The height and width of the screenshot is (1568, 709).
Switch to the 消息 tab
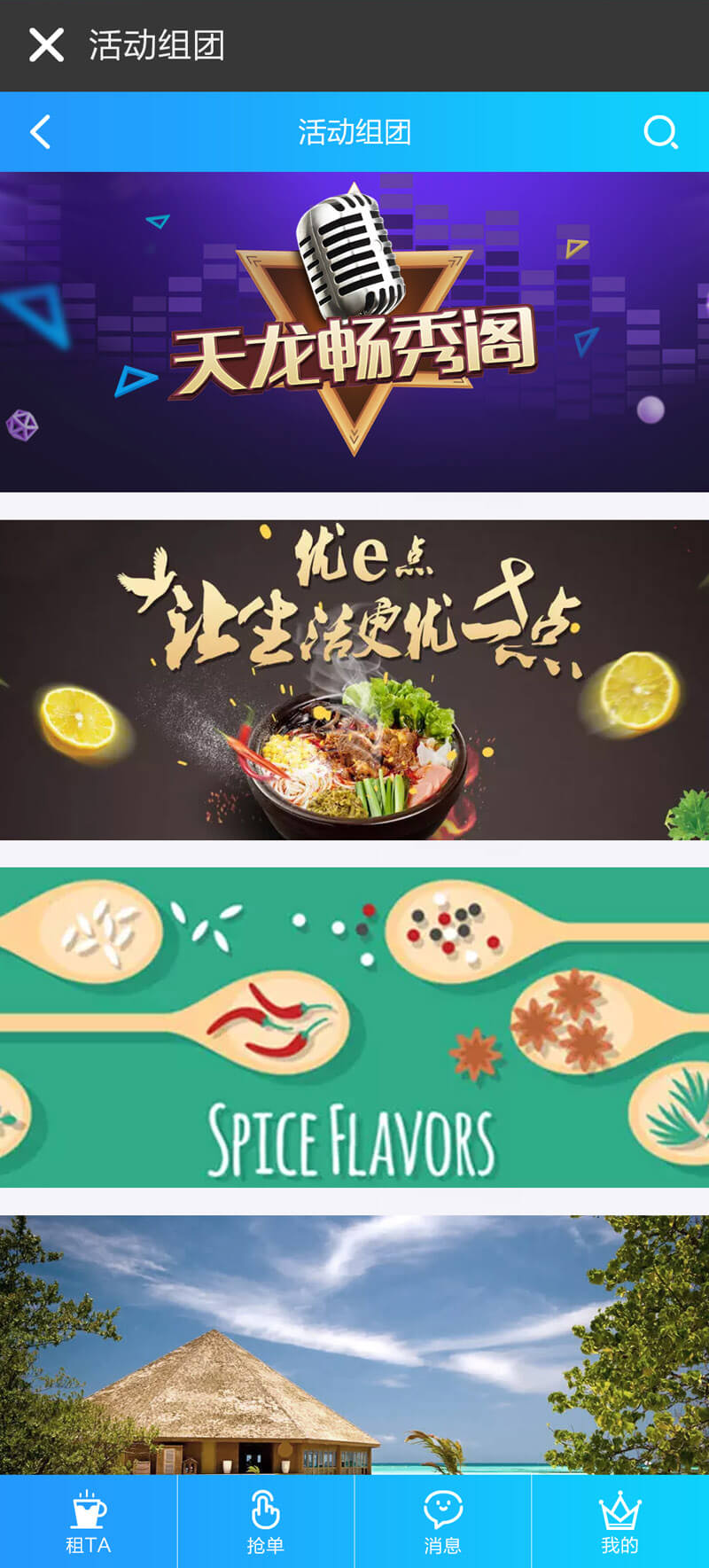(442, 1521)
